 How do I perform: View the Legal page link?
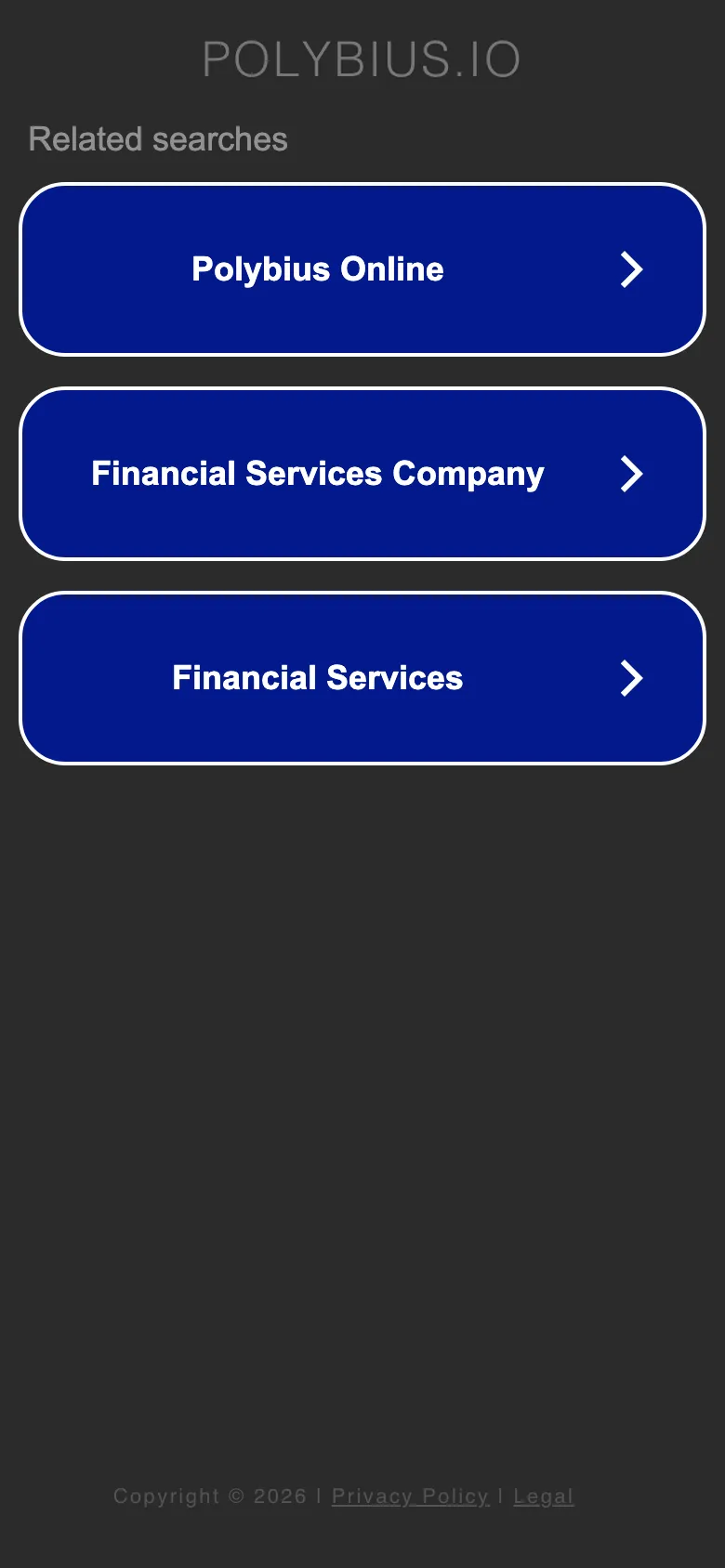(x=544, y=1496)
